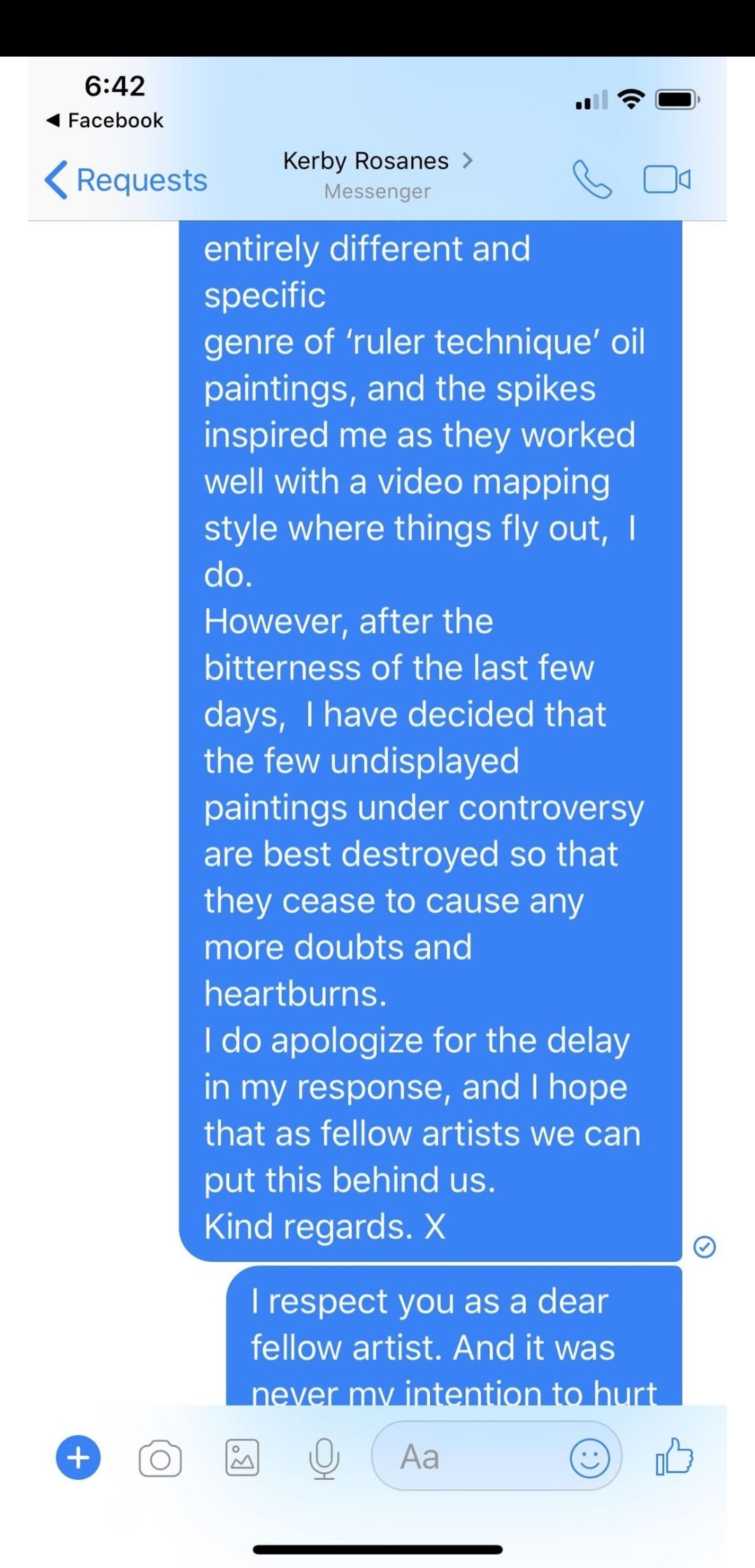Viewport: 755px width, 1568px height.
Task: Return to the Facebook app
Action: coord(105,120)
